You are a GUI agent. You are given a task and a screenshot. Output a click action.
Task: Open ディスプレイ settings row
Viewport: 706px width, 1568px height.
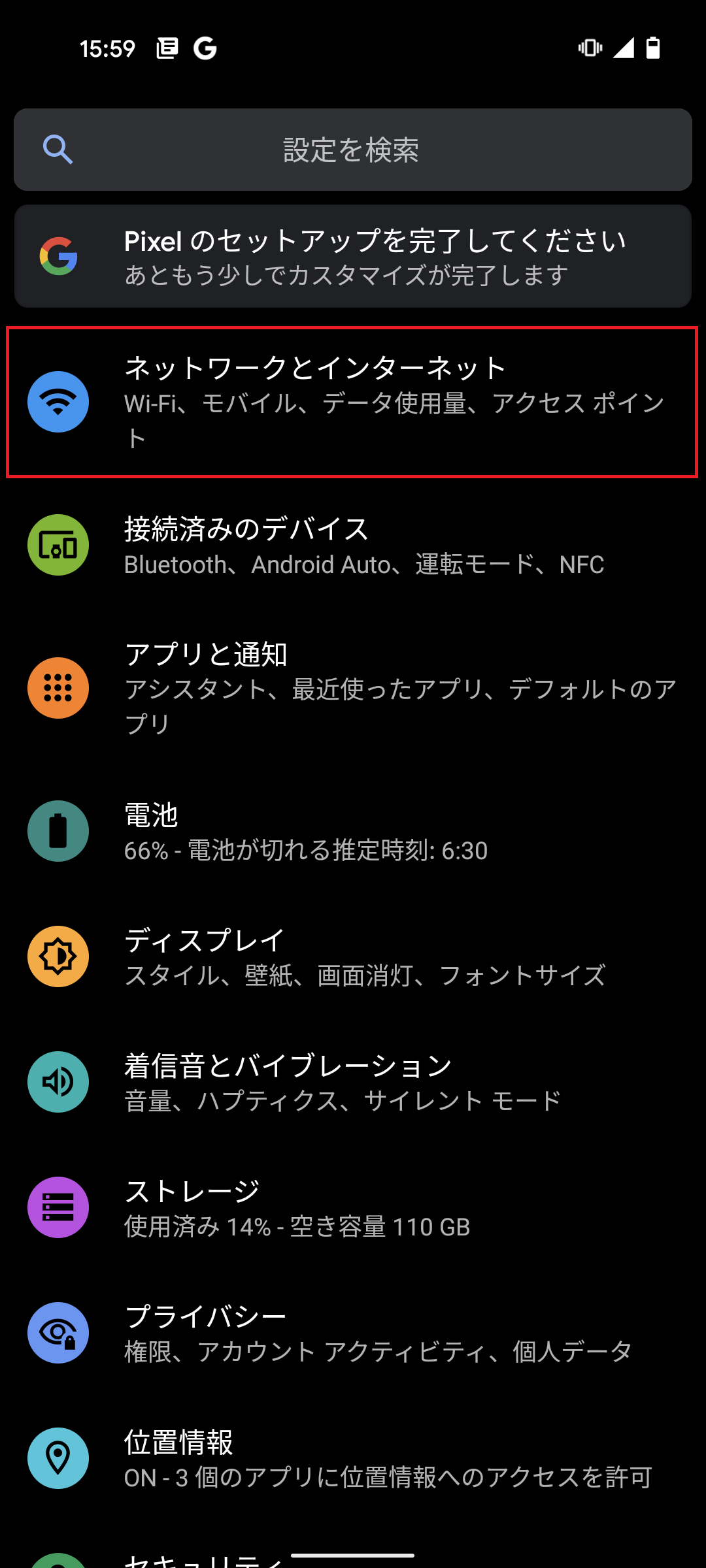tap(353, 955)
